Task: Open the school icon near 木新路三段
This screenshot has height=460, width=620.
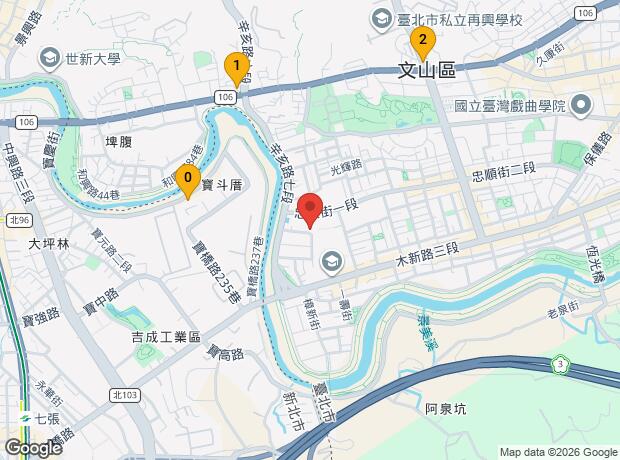Action: tap(332, 263)
